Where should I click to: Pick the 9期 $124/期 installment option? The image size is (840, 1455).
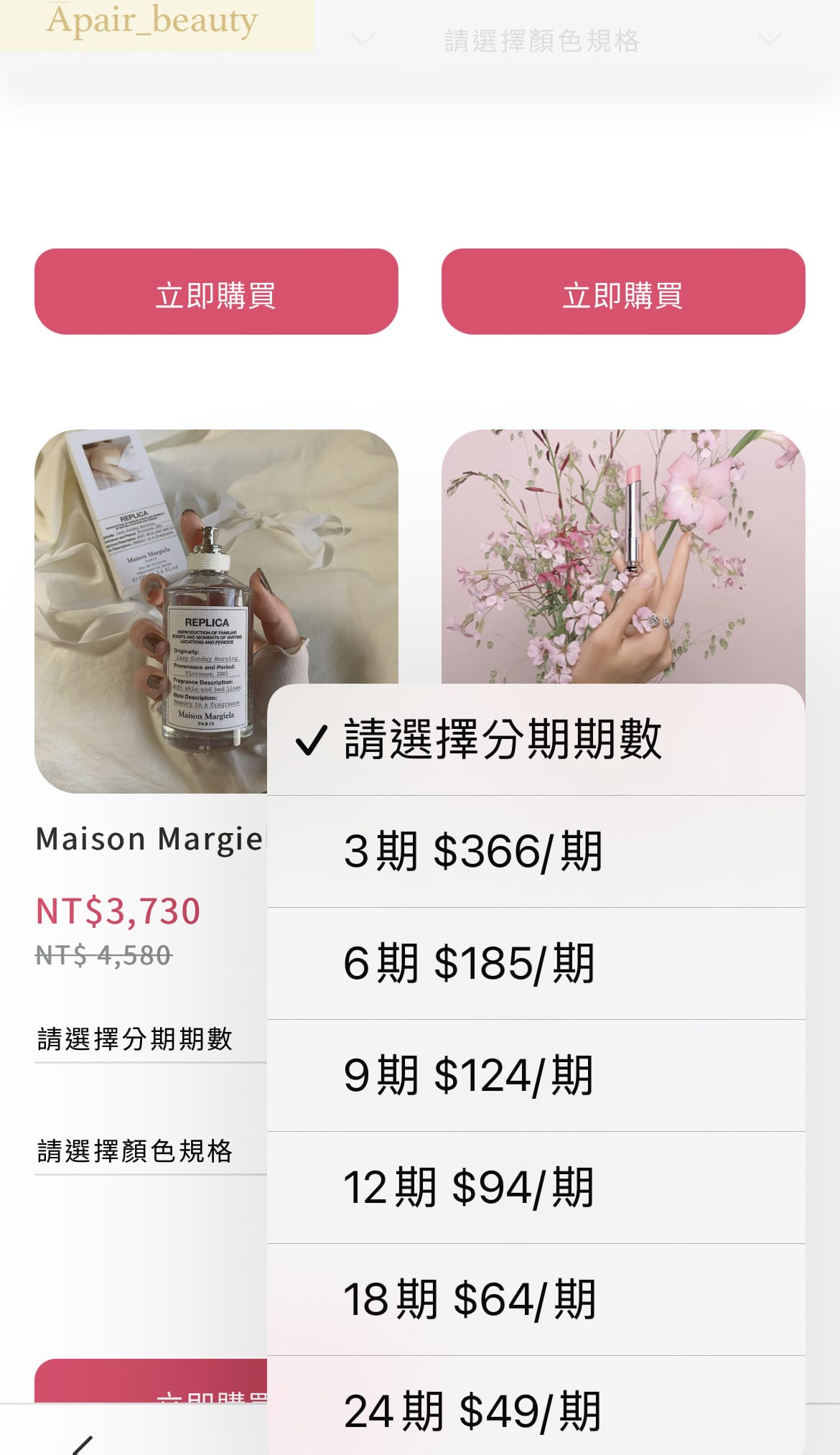(535, 1076)
